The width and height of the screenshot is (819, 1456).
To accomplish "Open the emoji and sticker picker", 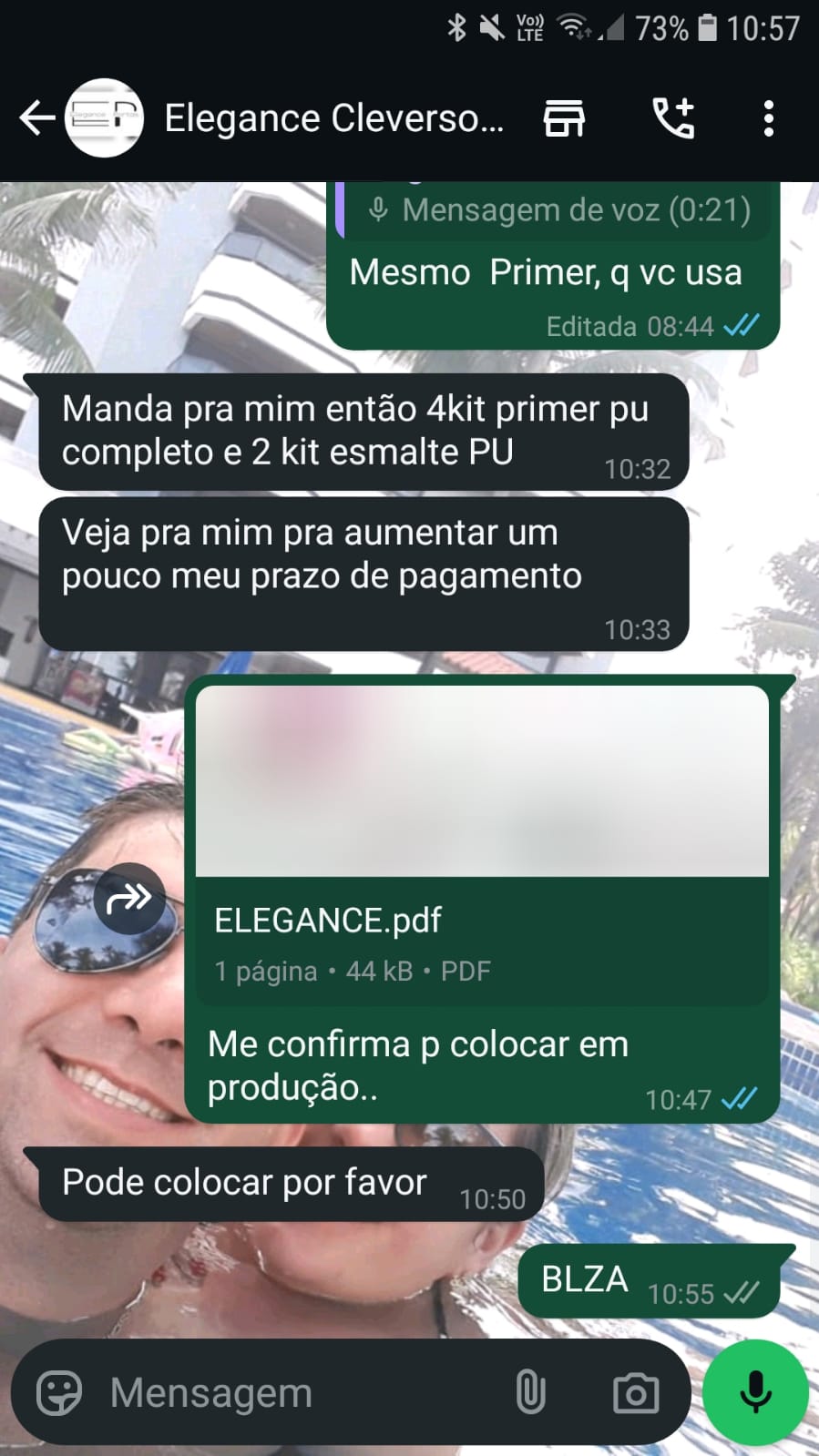I will [59, 1392].
